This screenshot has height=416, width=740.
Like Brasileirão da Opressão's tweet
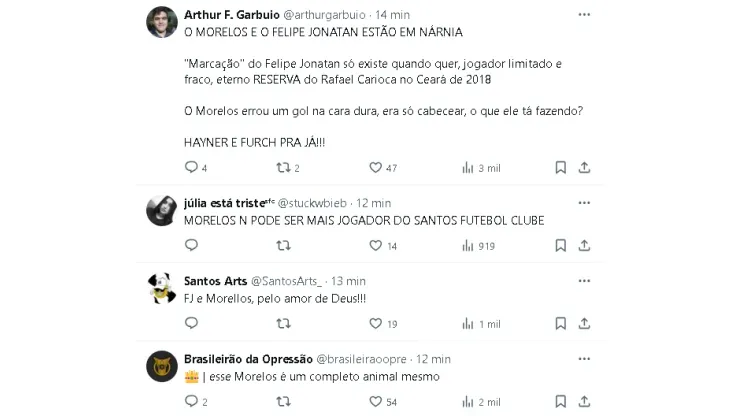coord(376,401)
